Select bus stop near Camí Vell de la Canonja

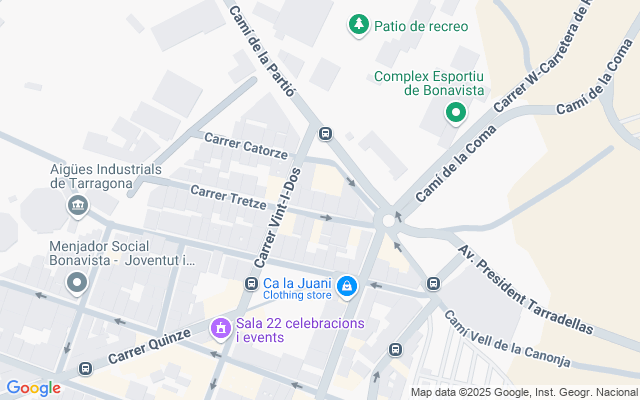[395, 350]
